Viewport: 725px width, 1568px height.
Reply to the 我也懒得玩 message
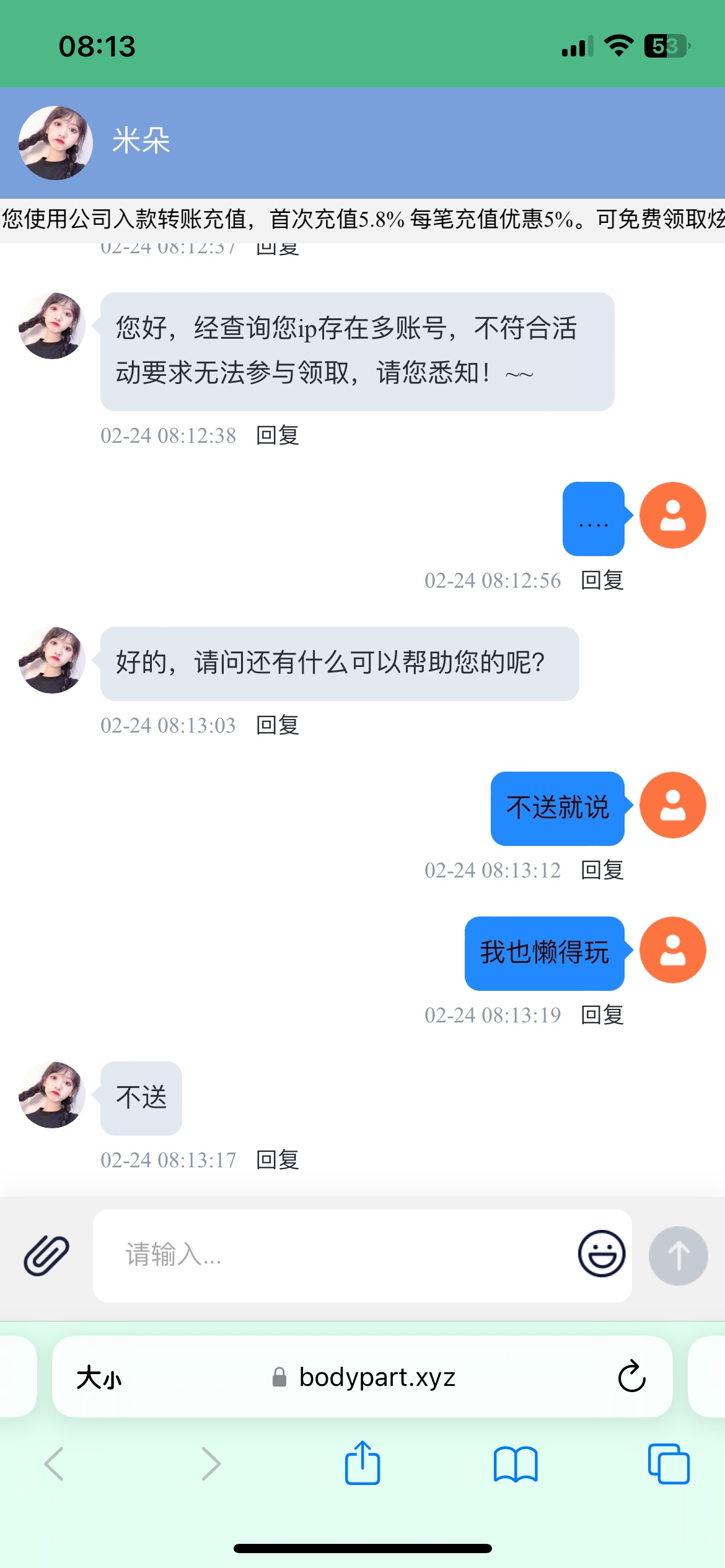pos(602,1015)
